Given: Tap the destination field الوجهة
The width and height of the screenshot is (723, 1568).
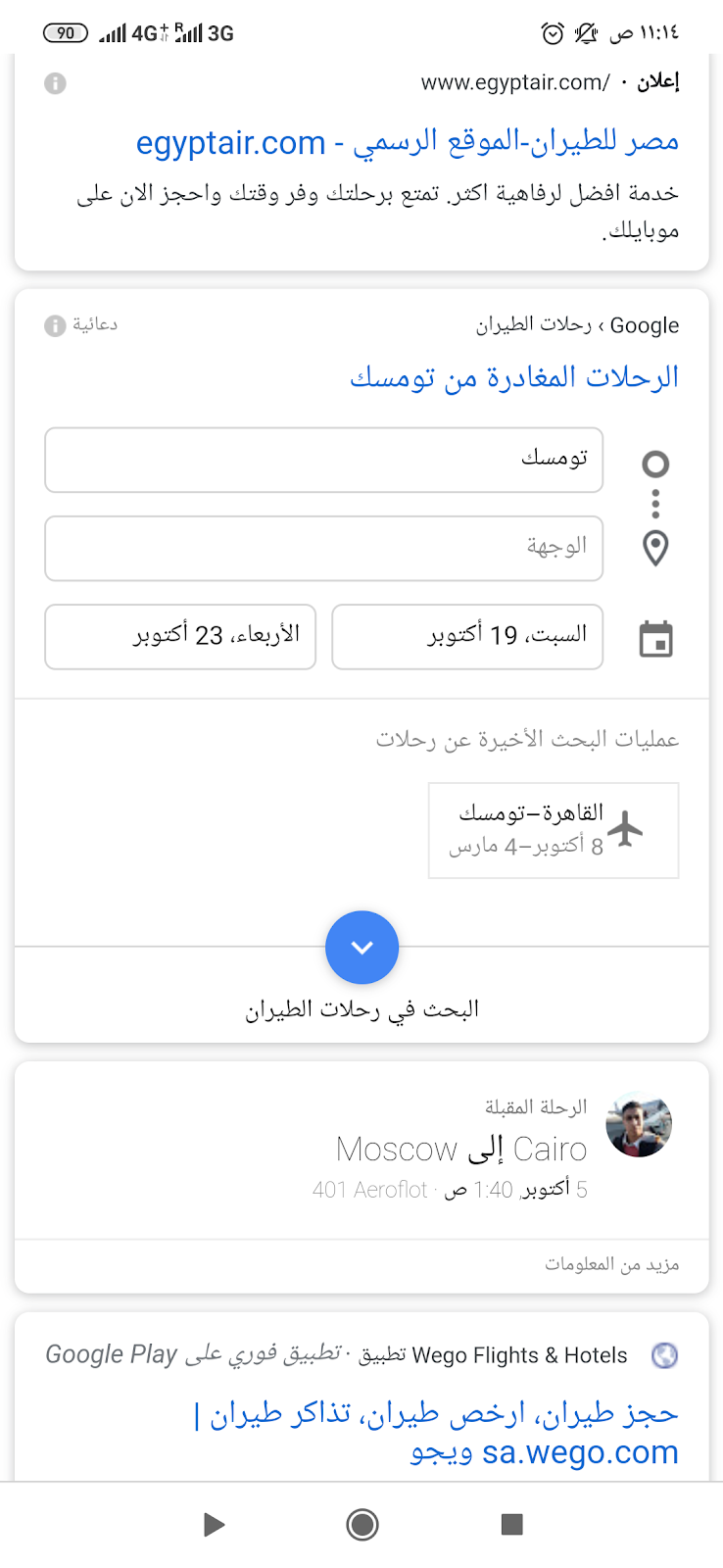Looking at the screenshot, I should pyautogui.click(x=323, y=549).
